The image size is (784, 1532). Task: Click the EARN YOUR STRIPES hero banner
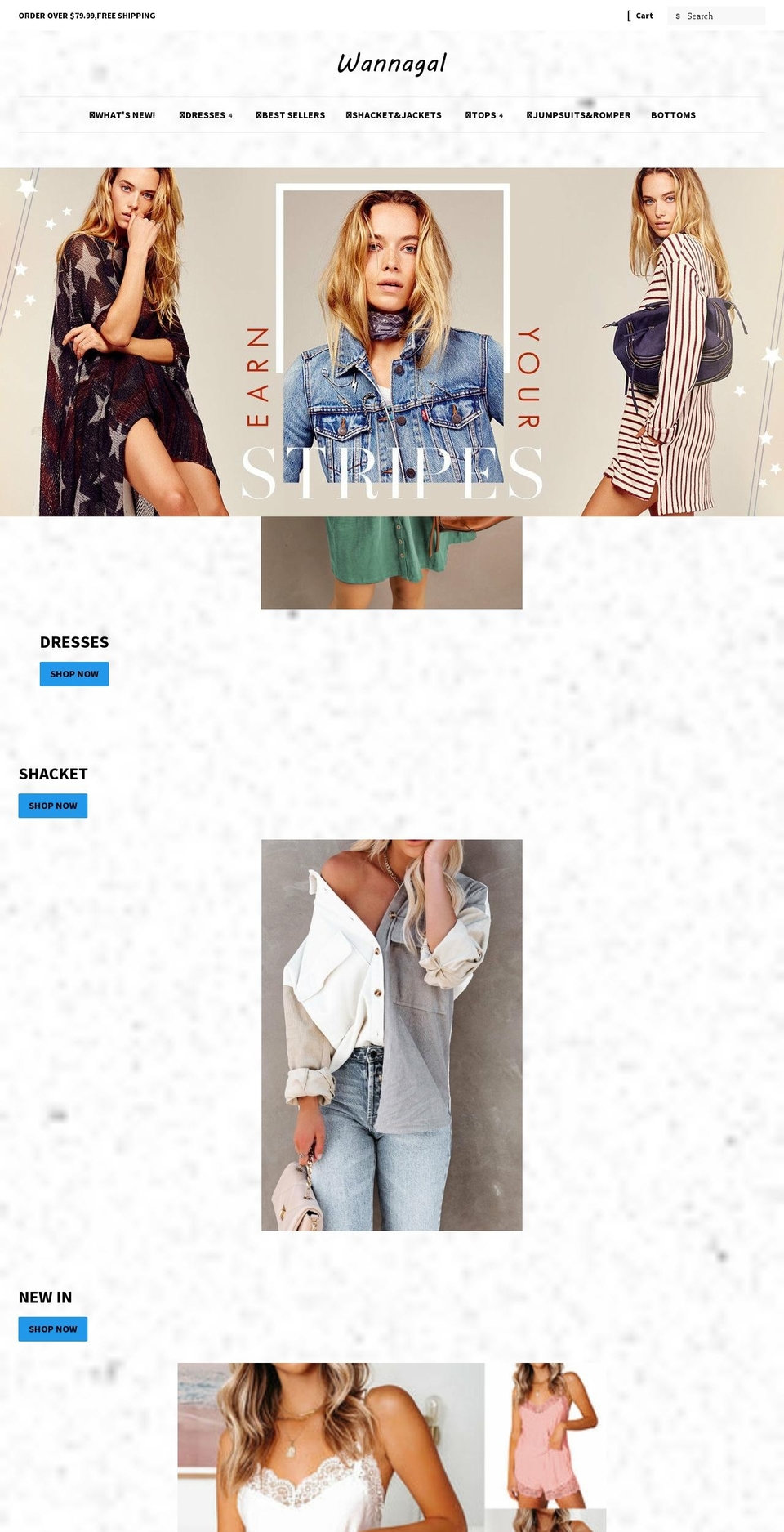[x=392, y=342]
